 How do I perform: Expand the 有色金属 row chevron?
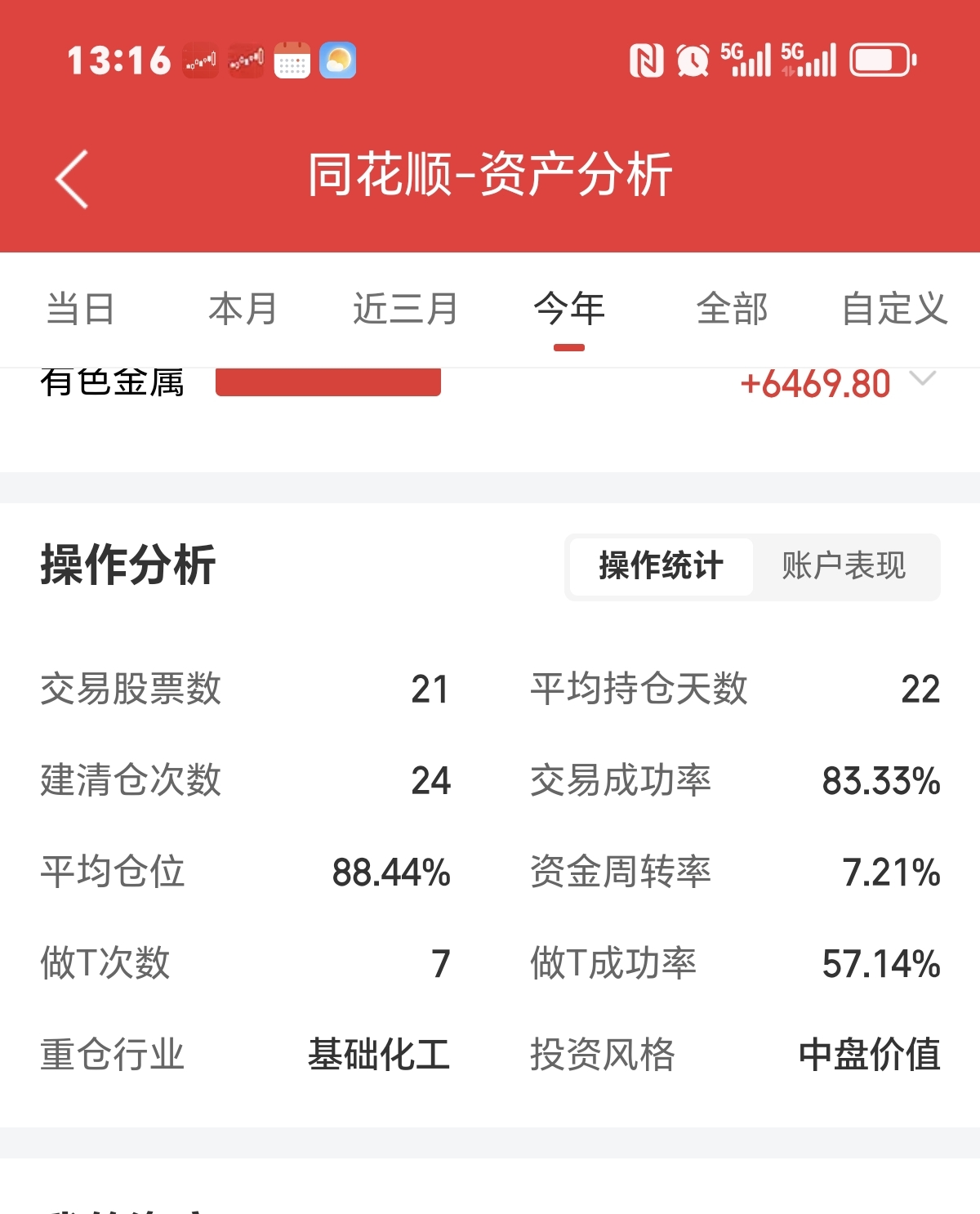[923, 379]
